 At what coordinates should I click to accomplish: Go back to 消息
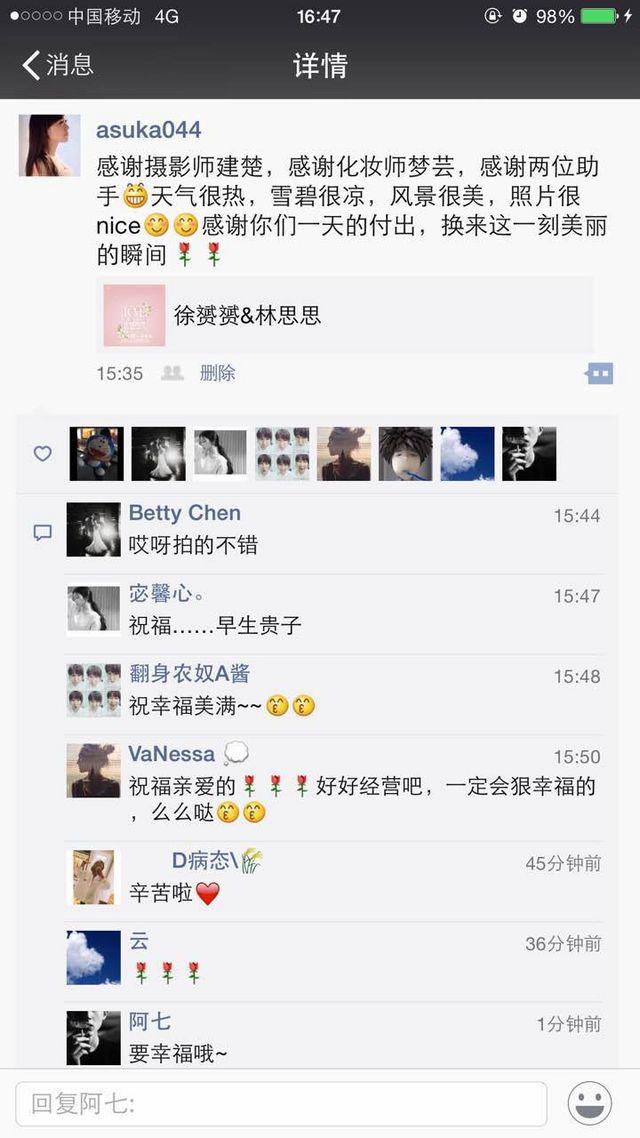58,65
